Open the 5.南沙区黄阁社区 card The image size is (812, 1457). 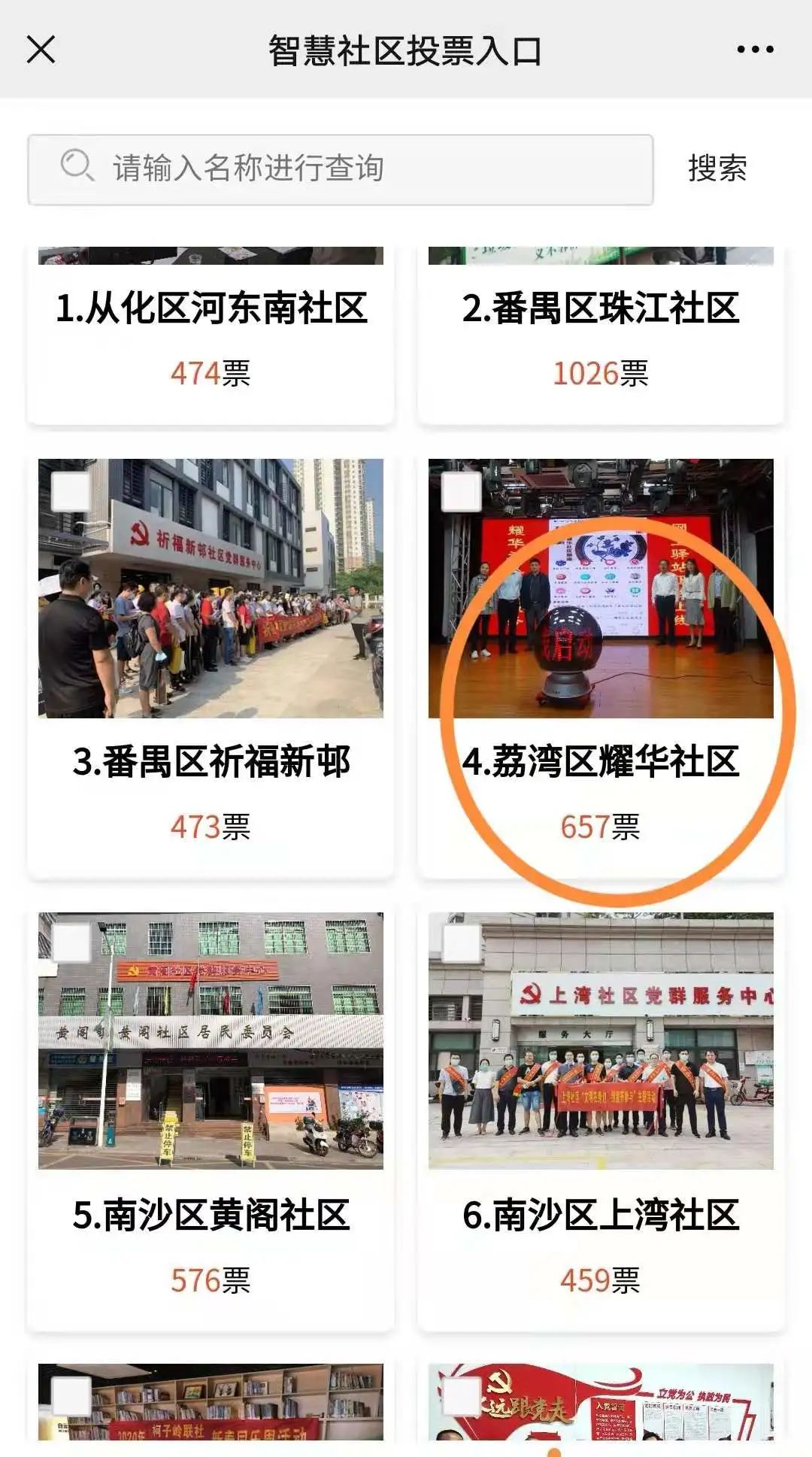coord(211,1215)
